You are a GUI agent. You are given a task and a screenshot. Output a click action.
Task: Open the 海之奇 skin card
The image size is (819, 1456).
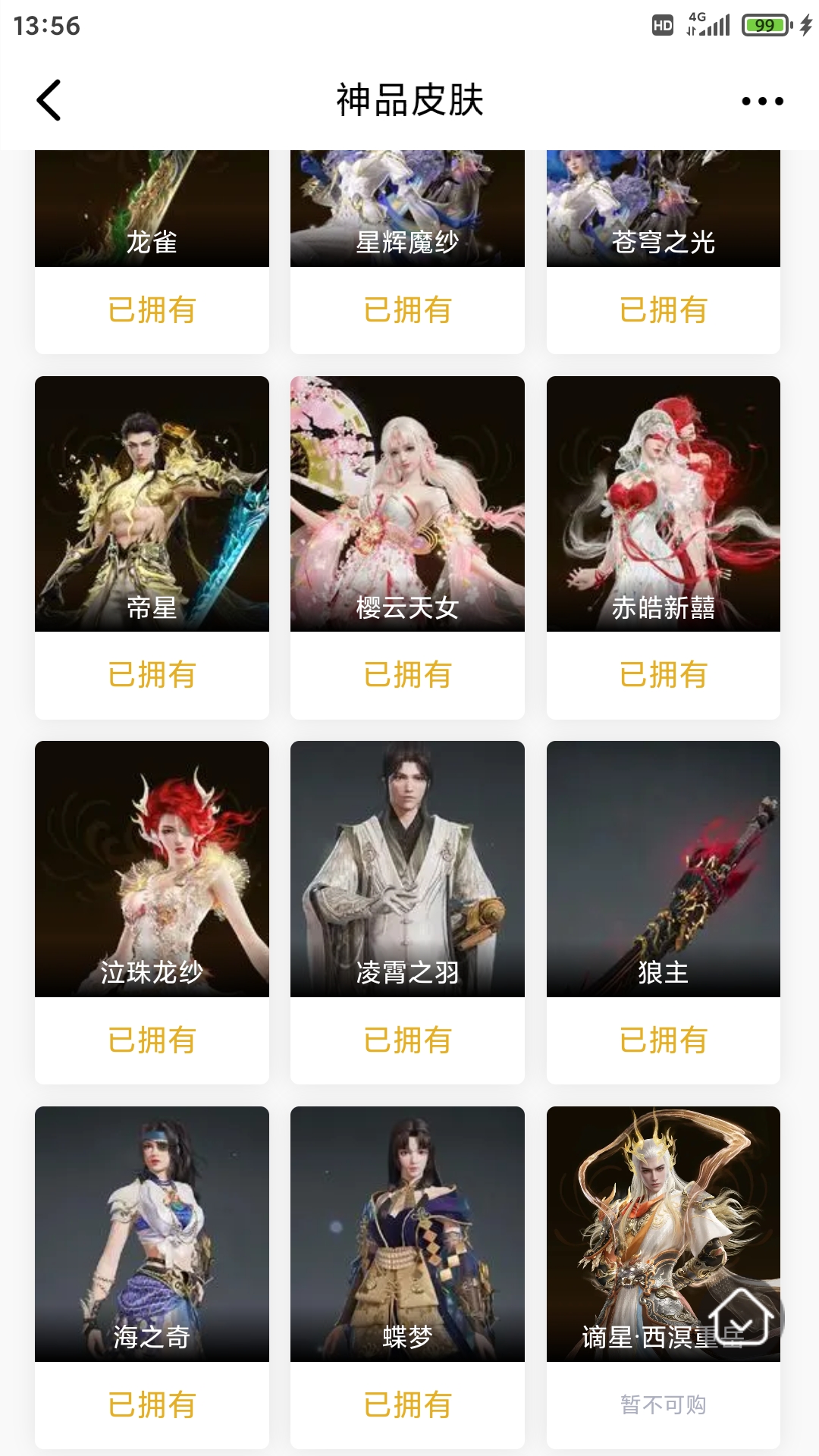pos(152,1234)
